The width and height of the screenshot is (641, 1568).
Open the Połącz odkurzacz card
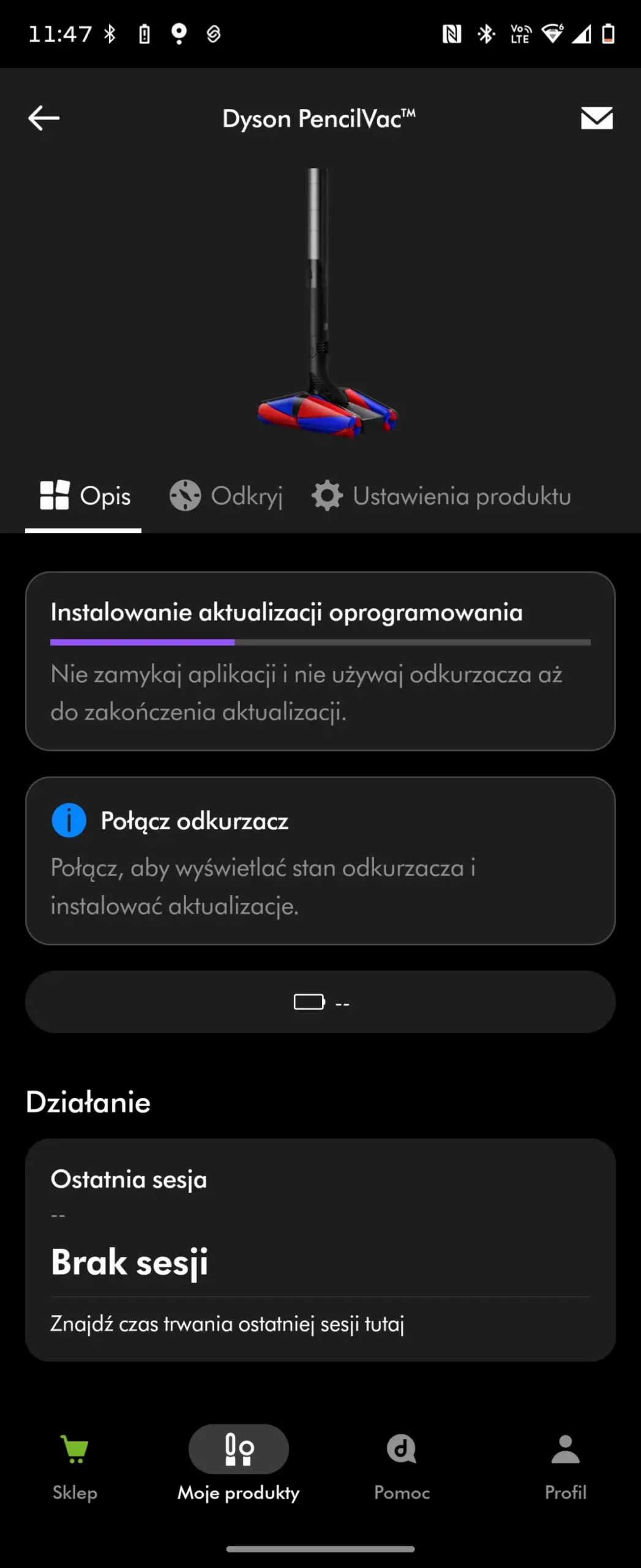click(320, 861)
